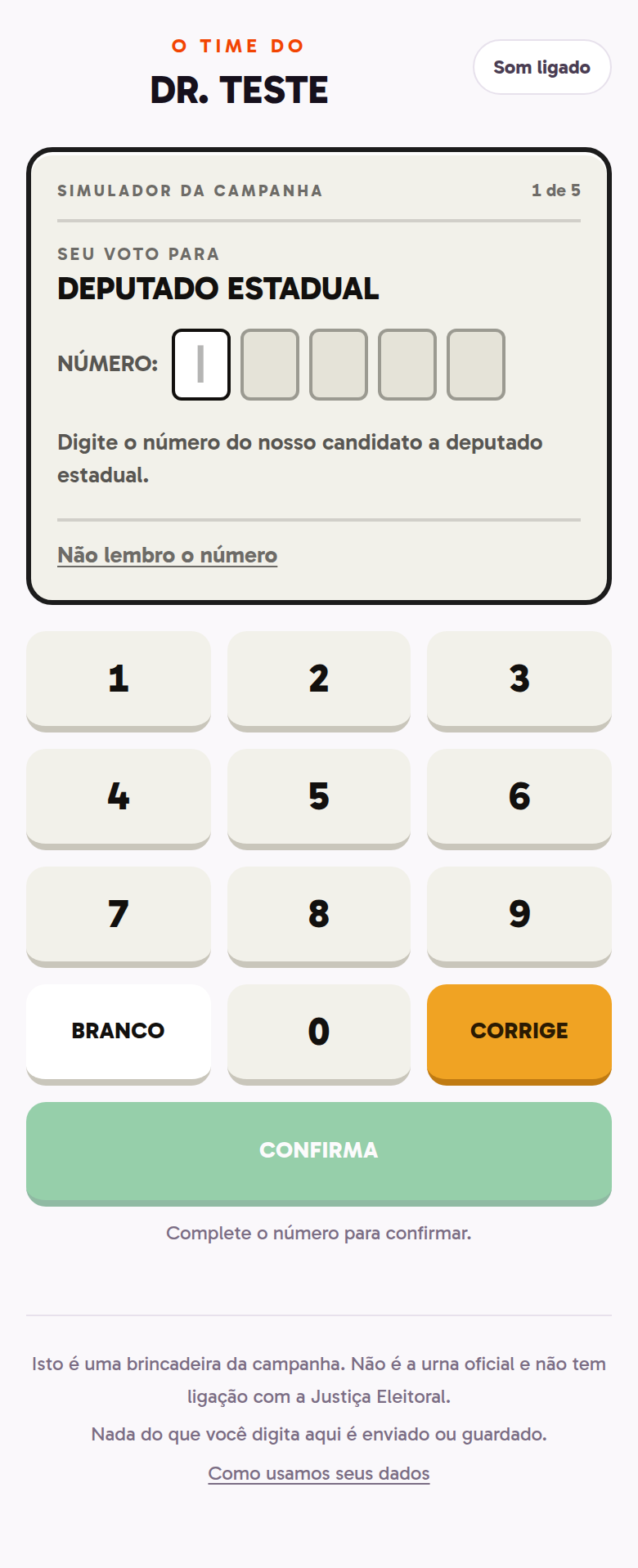Enter digit 1 on the keypad

pos(119,681)
